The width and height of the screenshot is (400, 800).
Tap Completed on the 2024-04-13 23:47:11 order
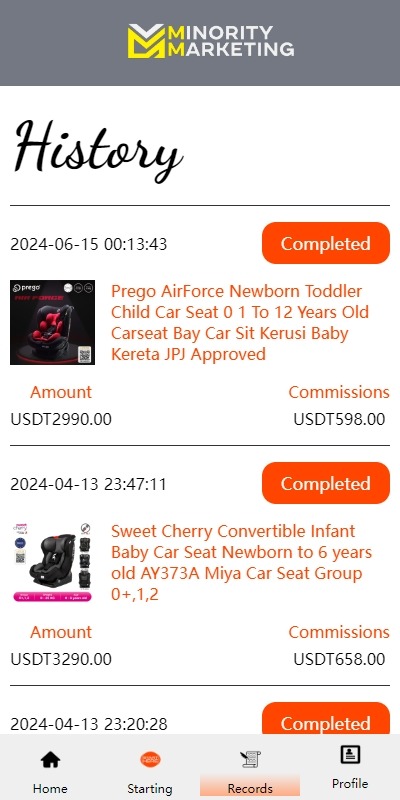[326, 483]
